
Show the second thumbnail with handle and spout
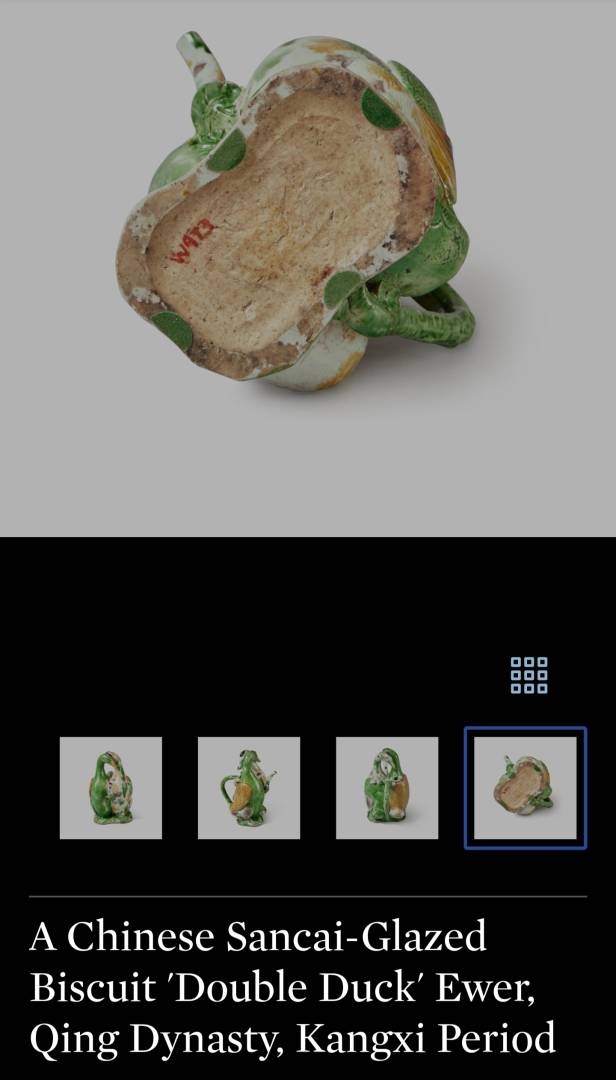coord(249,788)
